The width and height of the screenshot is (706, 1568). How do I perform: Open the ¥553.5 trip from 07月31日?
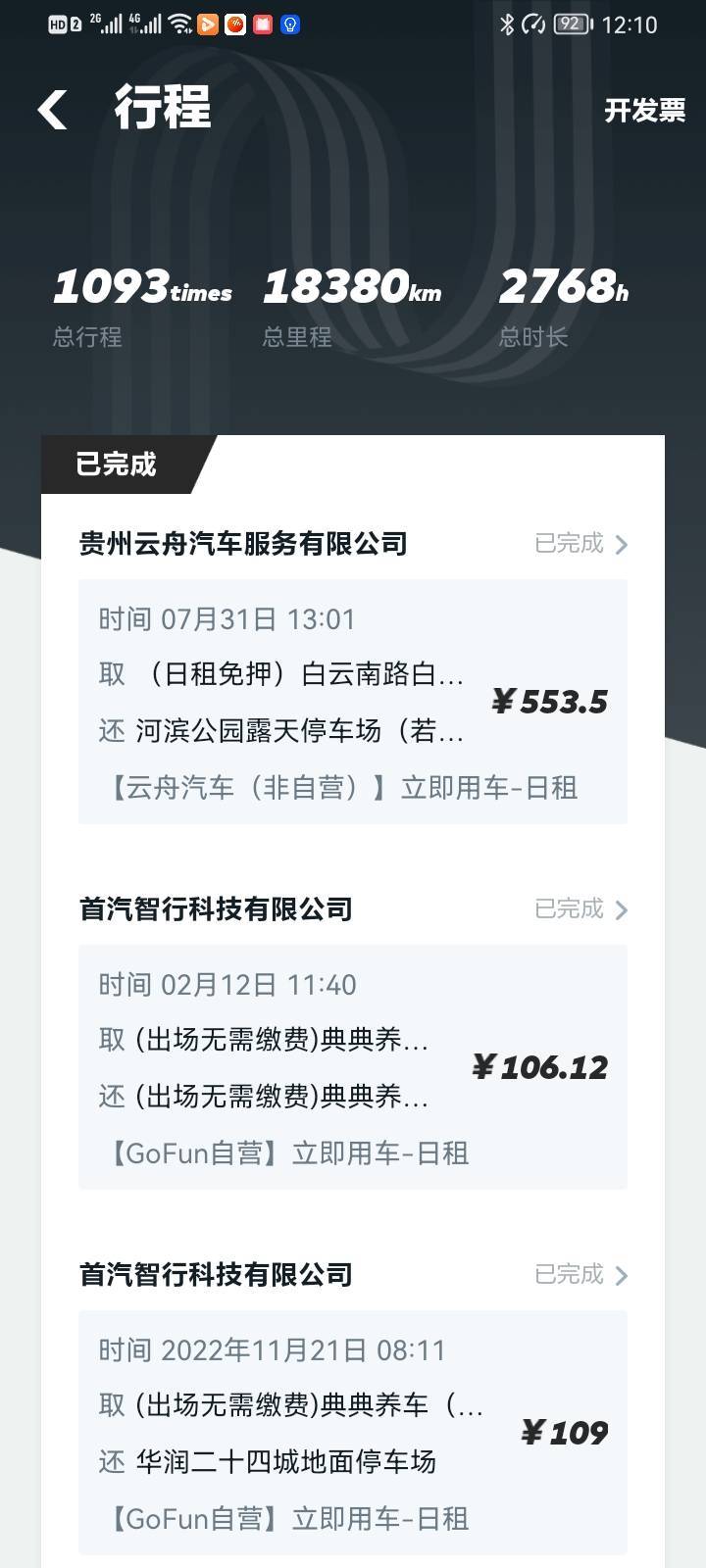coord(353,702)
